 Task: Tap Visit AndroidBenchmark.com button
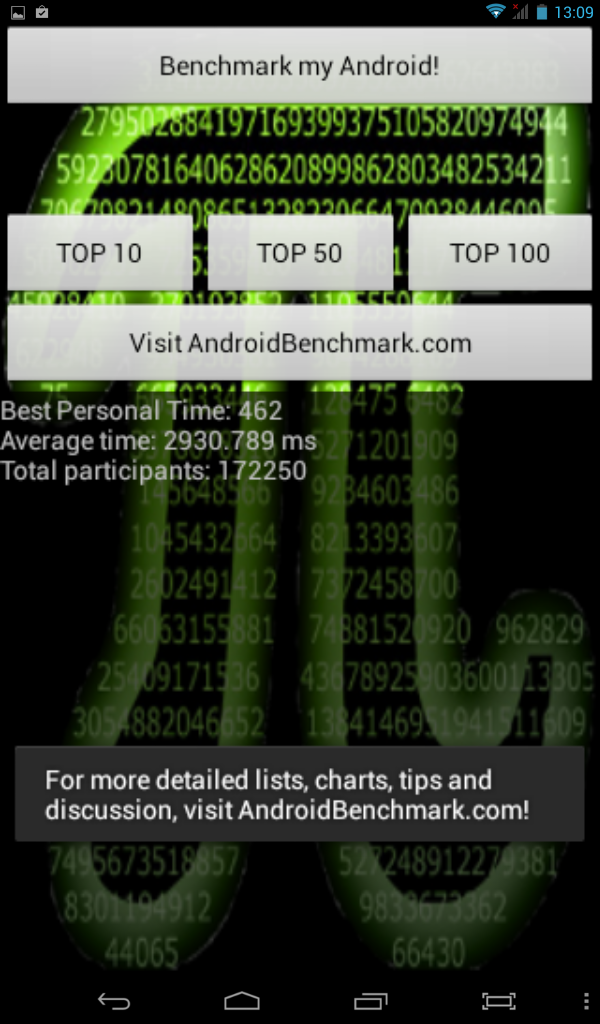[x=300, y=343]
